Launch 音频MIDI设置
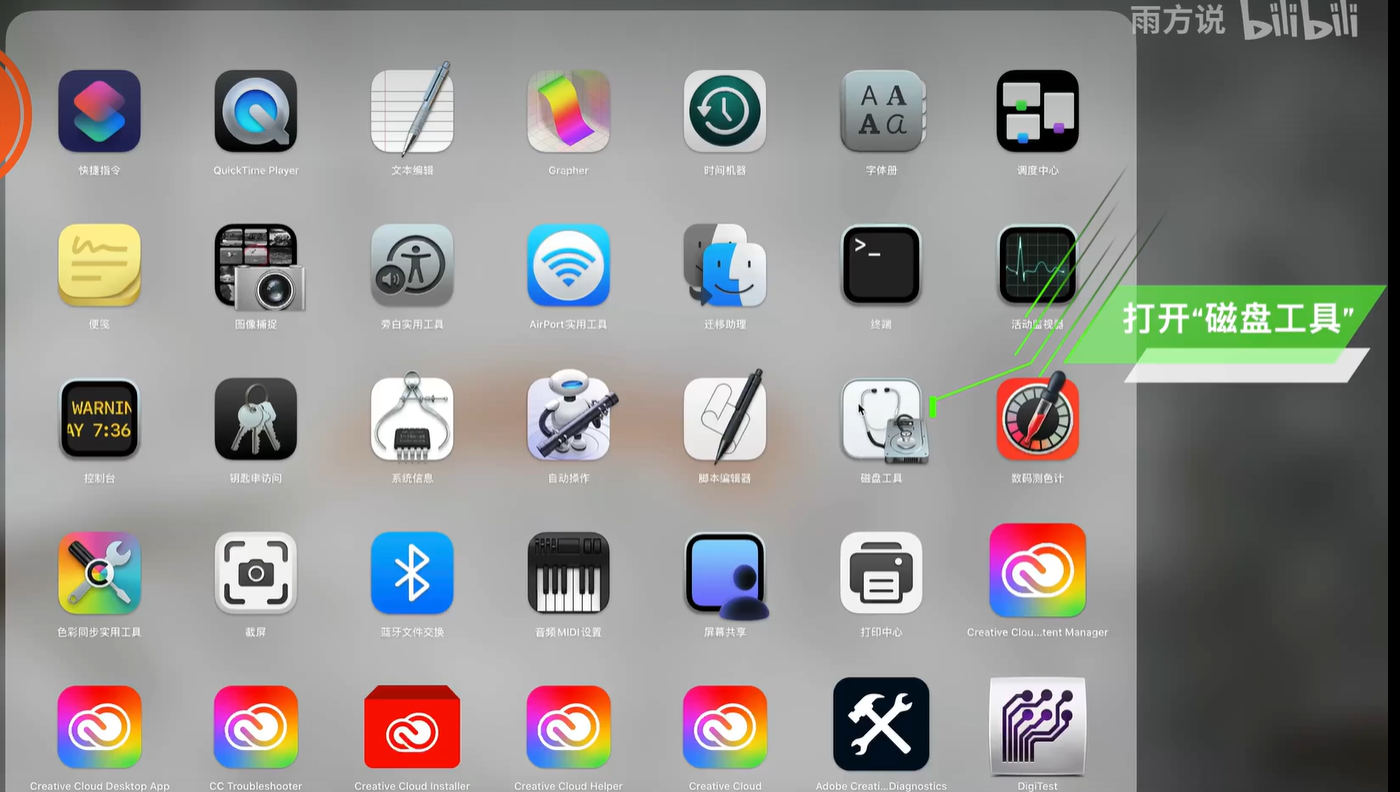Image resolution: width=1400 pixels, height=792 pixels. (568, 573)
